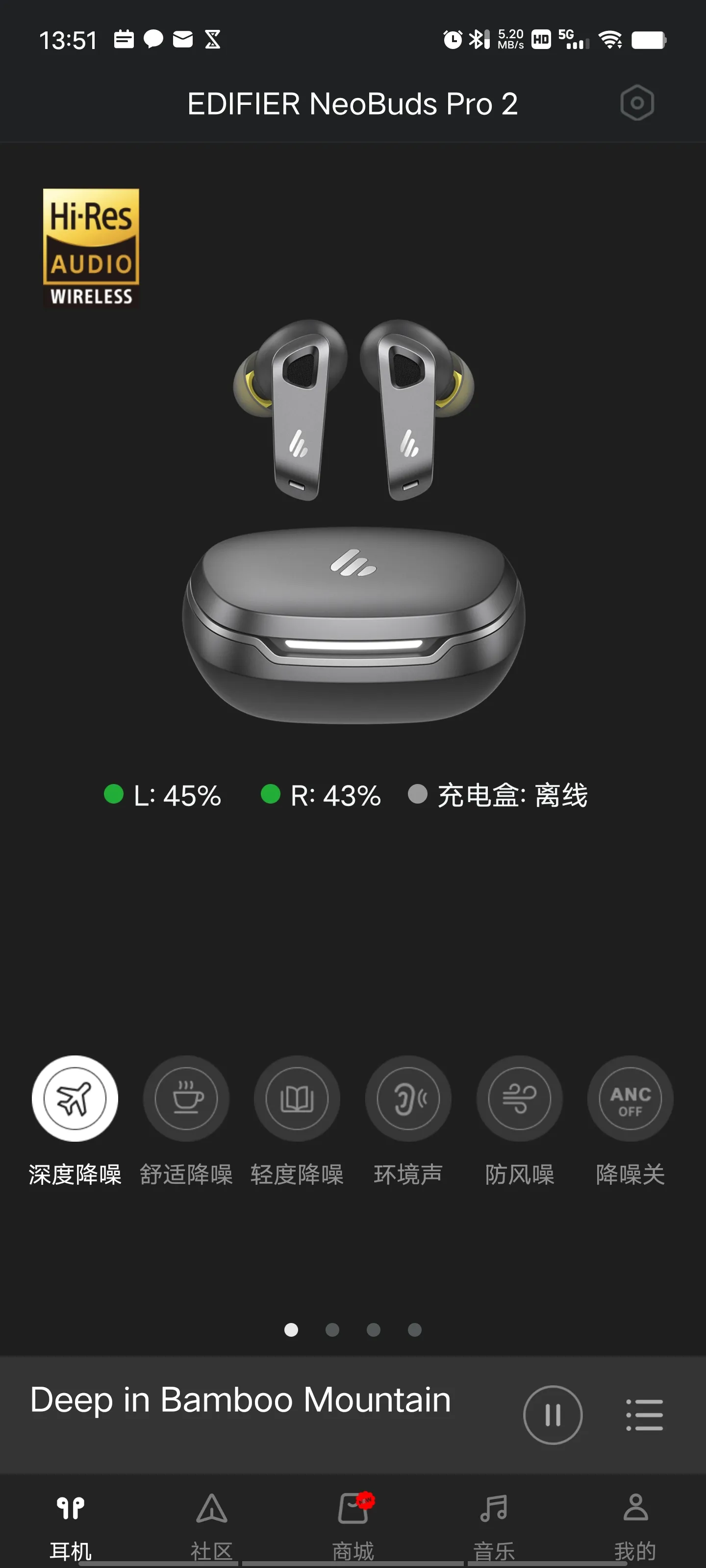Select 深度降噪 deep noise cancellation mode
Image resolution: width=706 pixels, height=1568 pixels.
coord(75,1098)
